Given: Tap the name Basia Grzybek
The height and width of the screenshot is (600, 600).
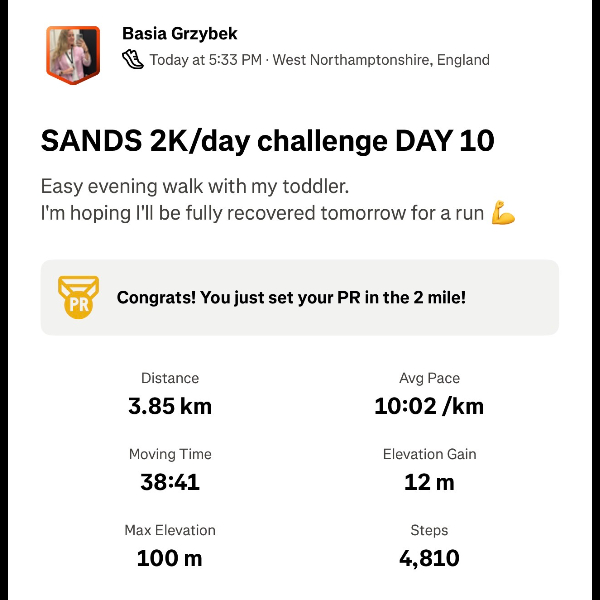Looking at the screenshot, I should point(180,34).
